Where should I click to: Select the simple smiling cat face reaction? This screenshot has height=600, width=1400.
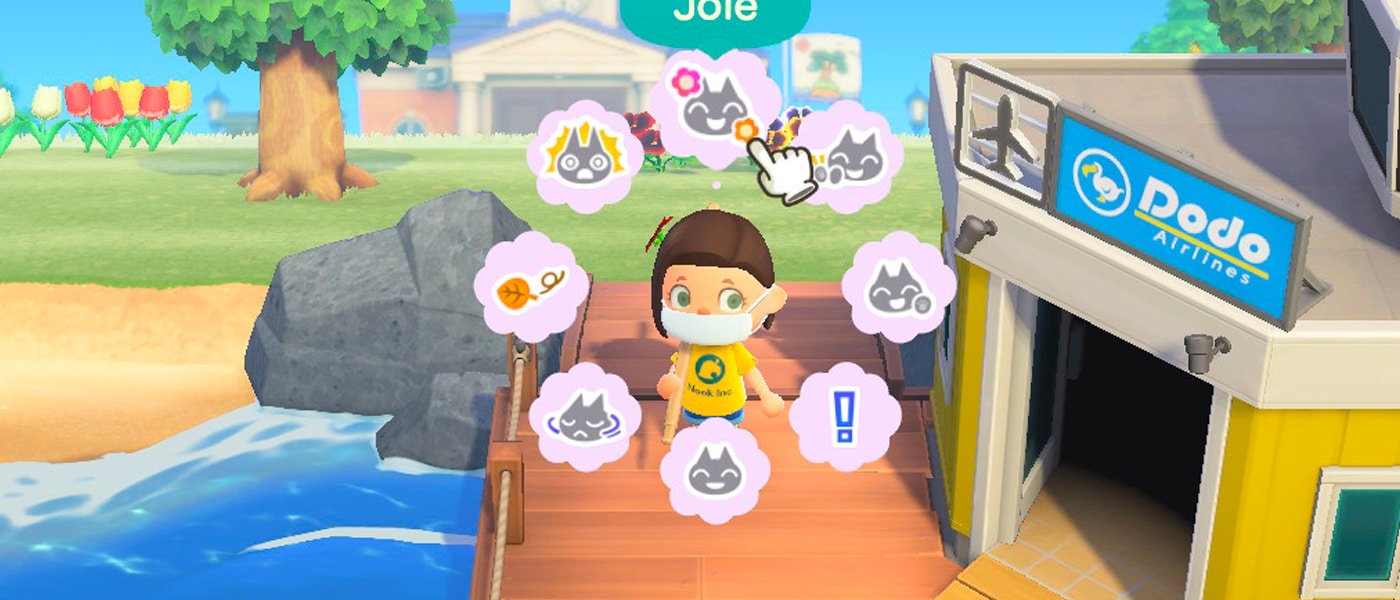pyautogui.click(x=715, y=469)
